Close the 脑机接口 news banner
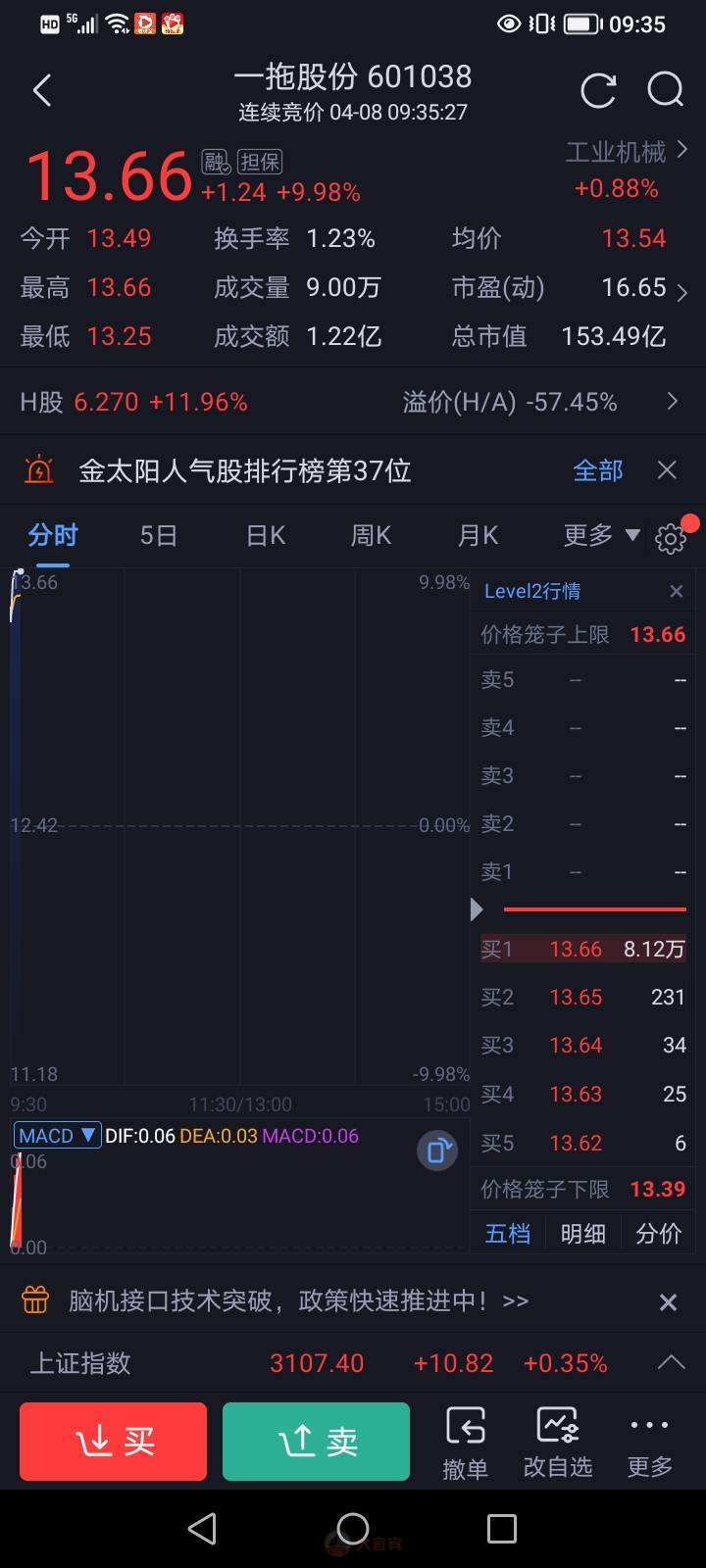 click(668, 1302)
